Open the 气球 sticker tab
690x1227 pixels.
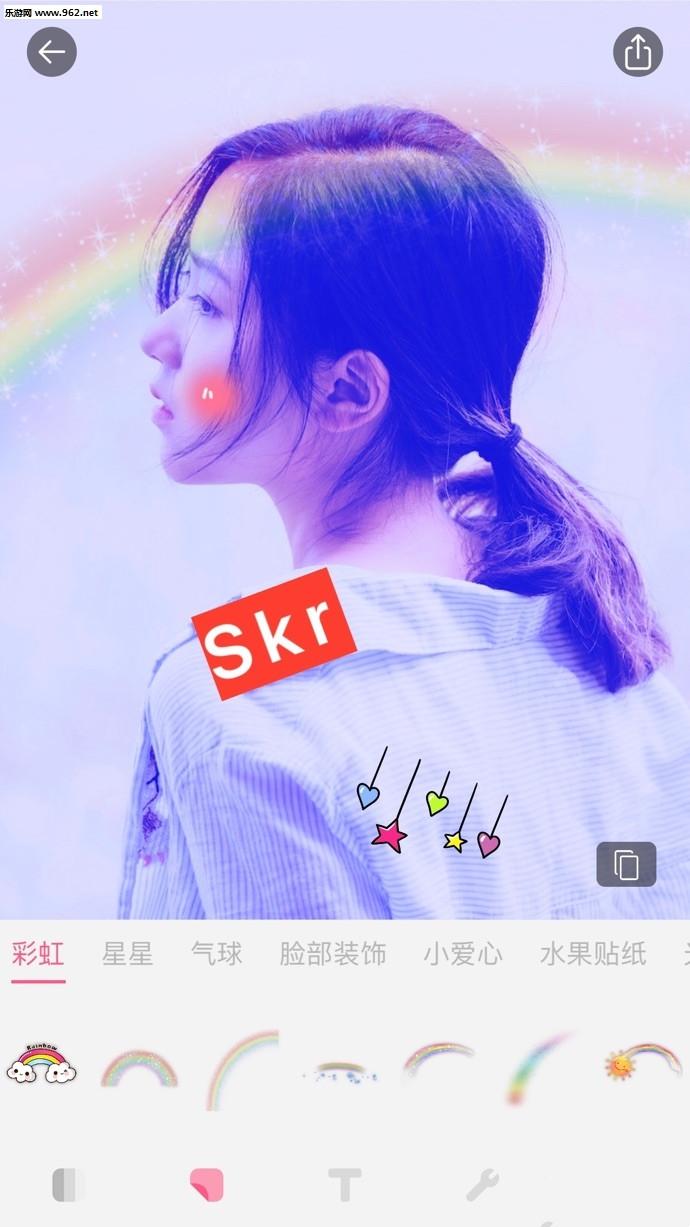[x=217, y=953]
